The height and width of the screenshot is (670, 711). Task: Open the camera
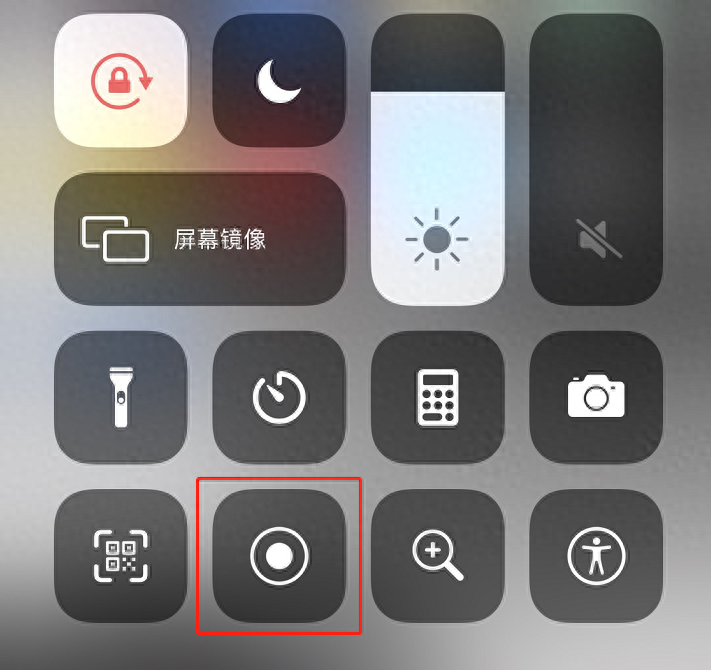596,397
